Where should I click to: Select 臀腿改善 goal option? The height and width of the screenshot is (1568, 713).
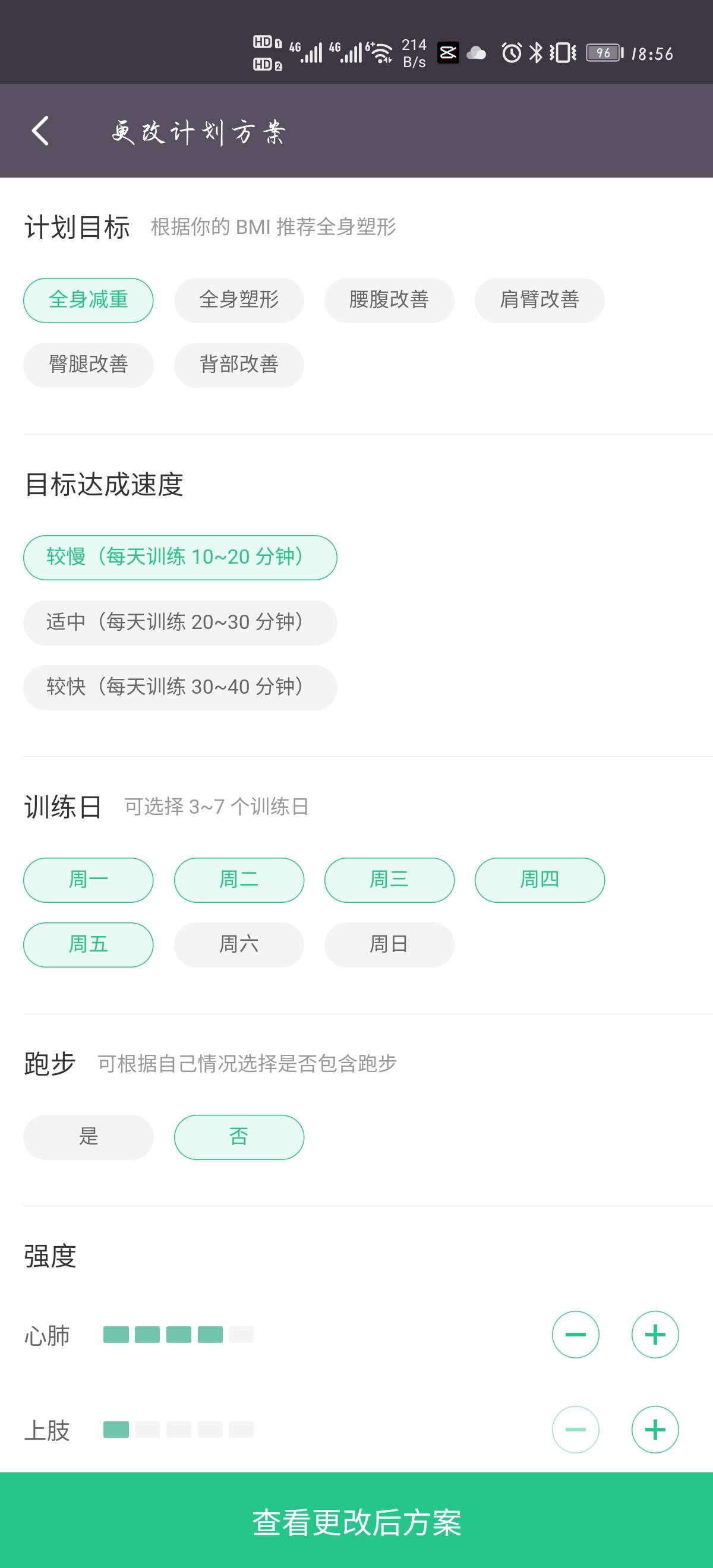(89, 365)
